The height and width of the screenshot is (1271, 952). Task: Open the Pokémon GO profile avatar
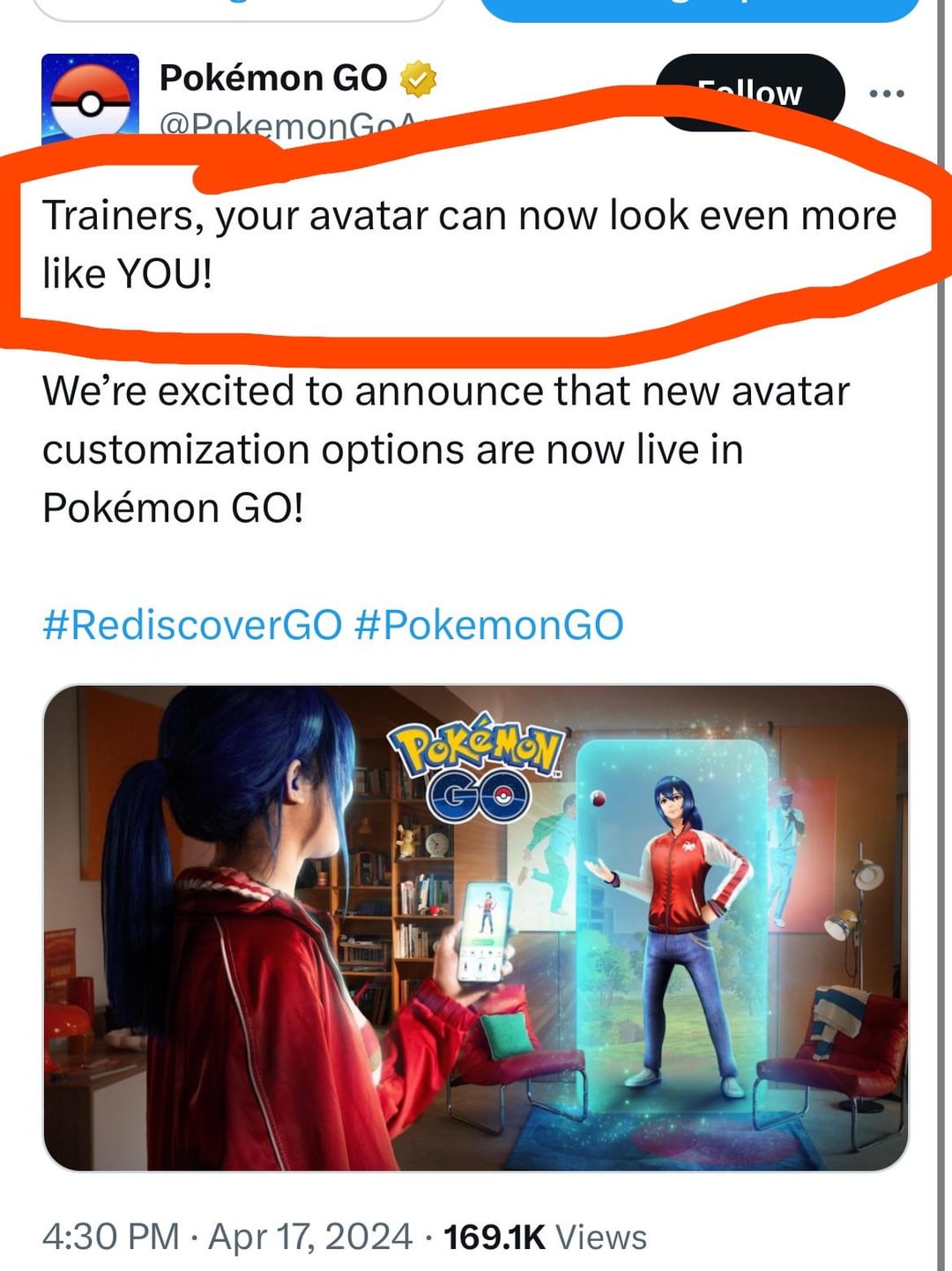(90, 97)
